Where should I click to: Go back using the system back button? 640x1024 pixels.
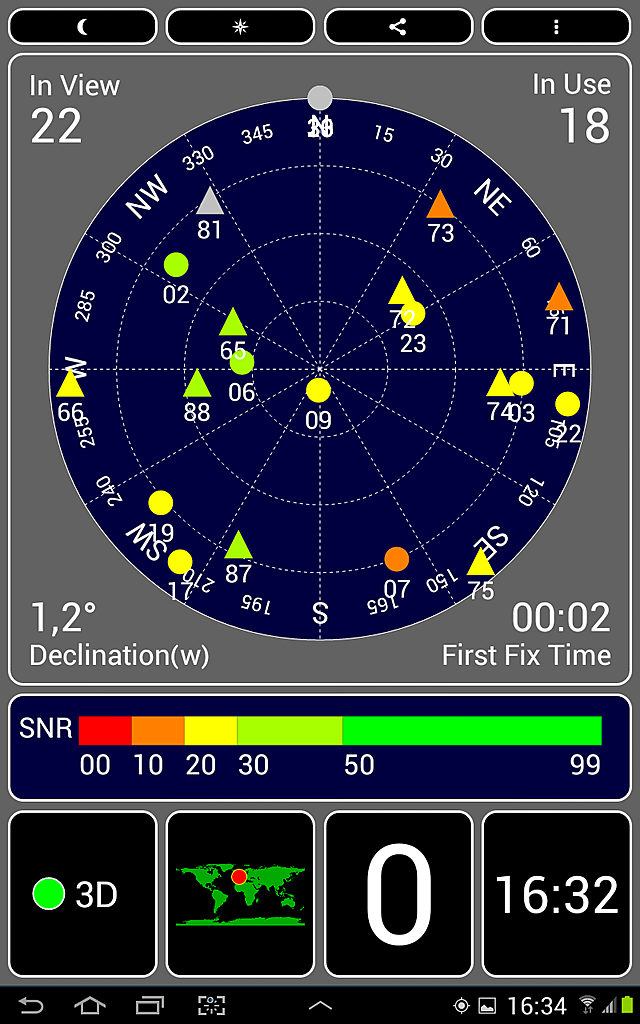(x=31, y=1005)
